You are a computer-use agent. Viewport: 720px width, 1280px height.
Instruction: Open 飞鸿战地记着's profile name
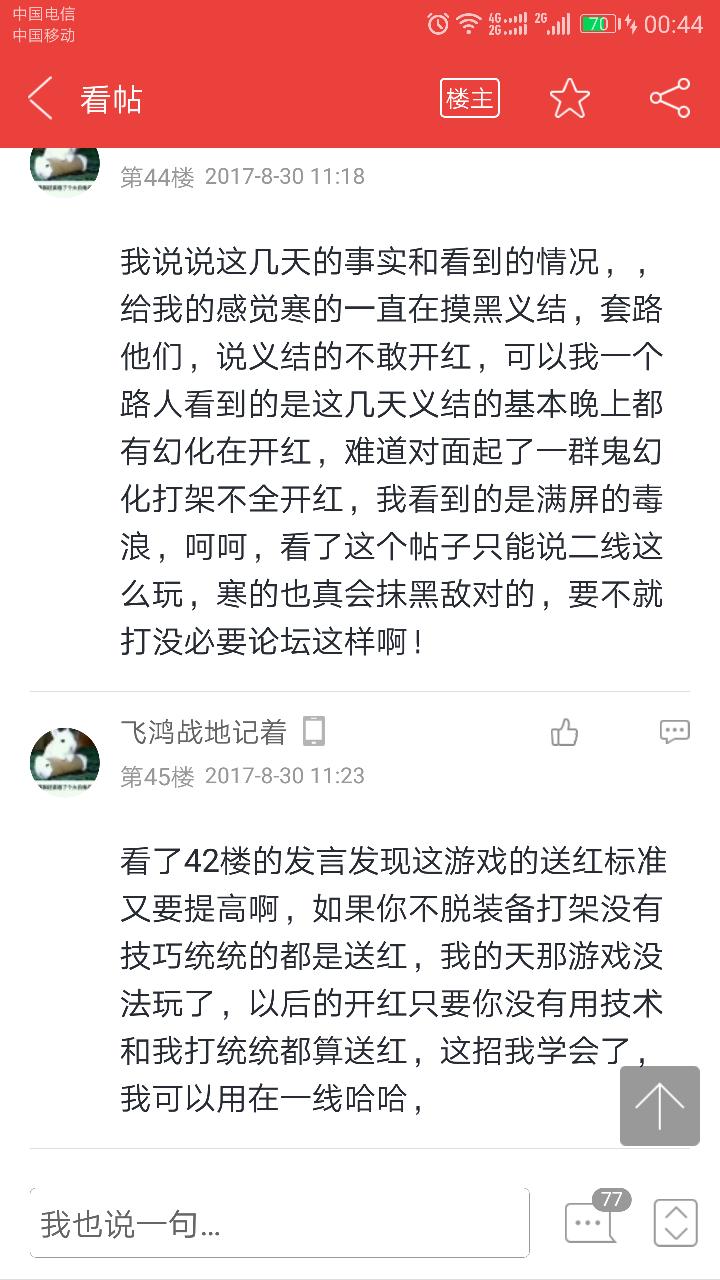point(203,733)
